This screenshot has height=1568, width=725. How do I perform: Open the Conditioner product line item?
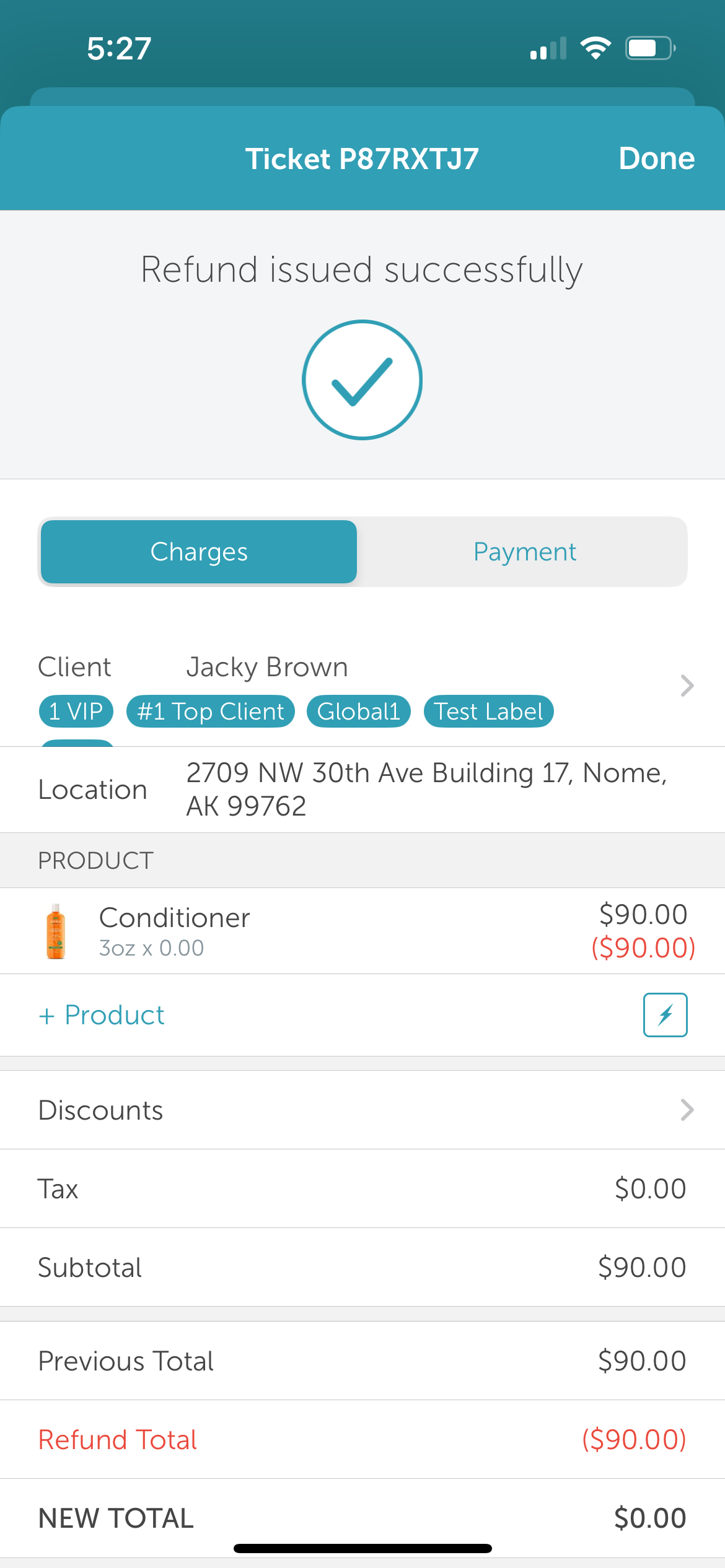362,931
